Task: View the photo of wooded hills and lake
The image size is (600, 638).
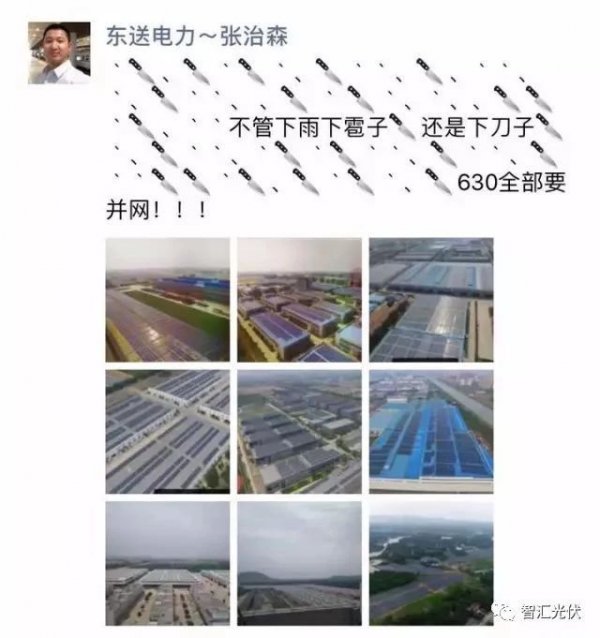Action: [x=431, y=563]
